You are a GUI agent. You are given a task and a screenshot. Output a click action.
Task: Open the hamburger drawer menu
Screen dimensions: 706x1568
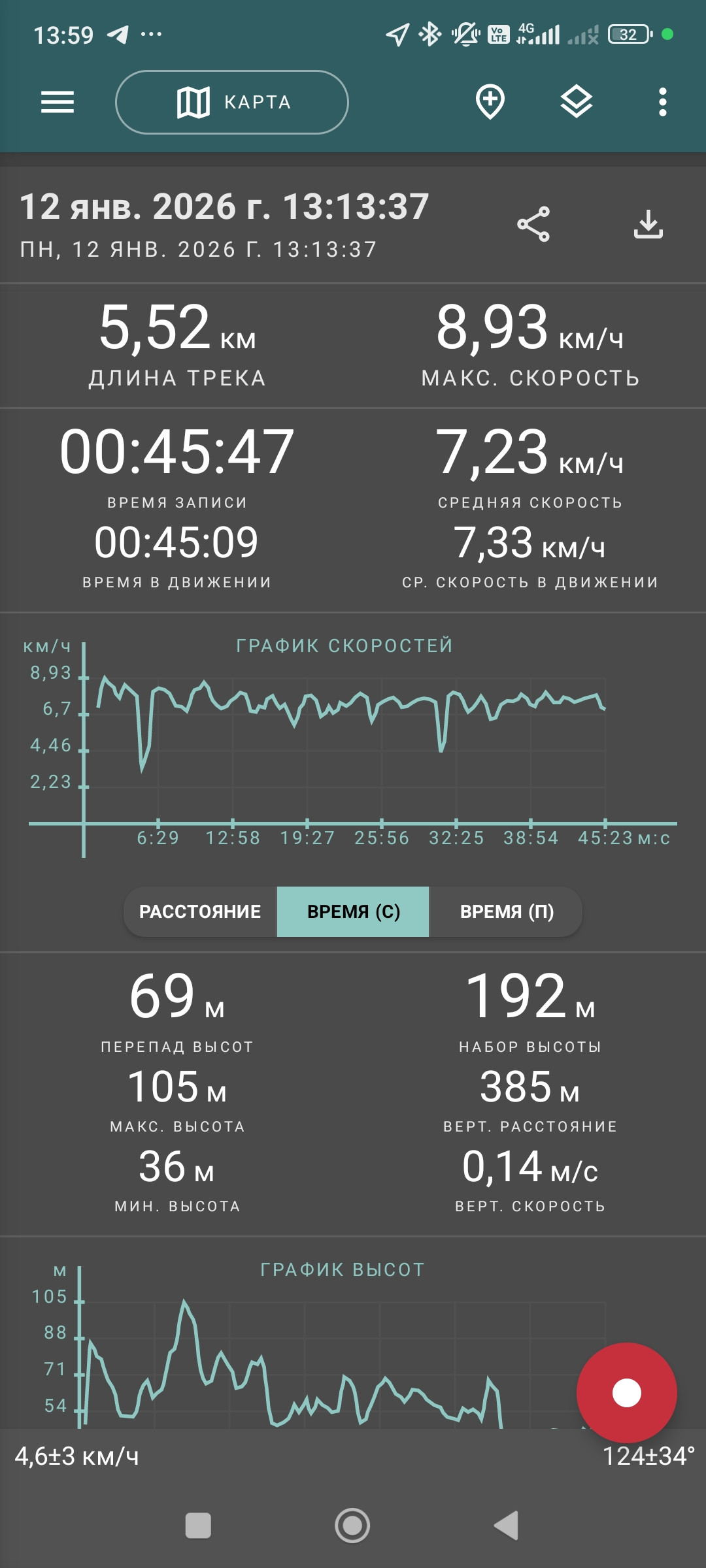click(58, 102)
